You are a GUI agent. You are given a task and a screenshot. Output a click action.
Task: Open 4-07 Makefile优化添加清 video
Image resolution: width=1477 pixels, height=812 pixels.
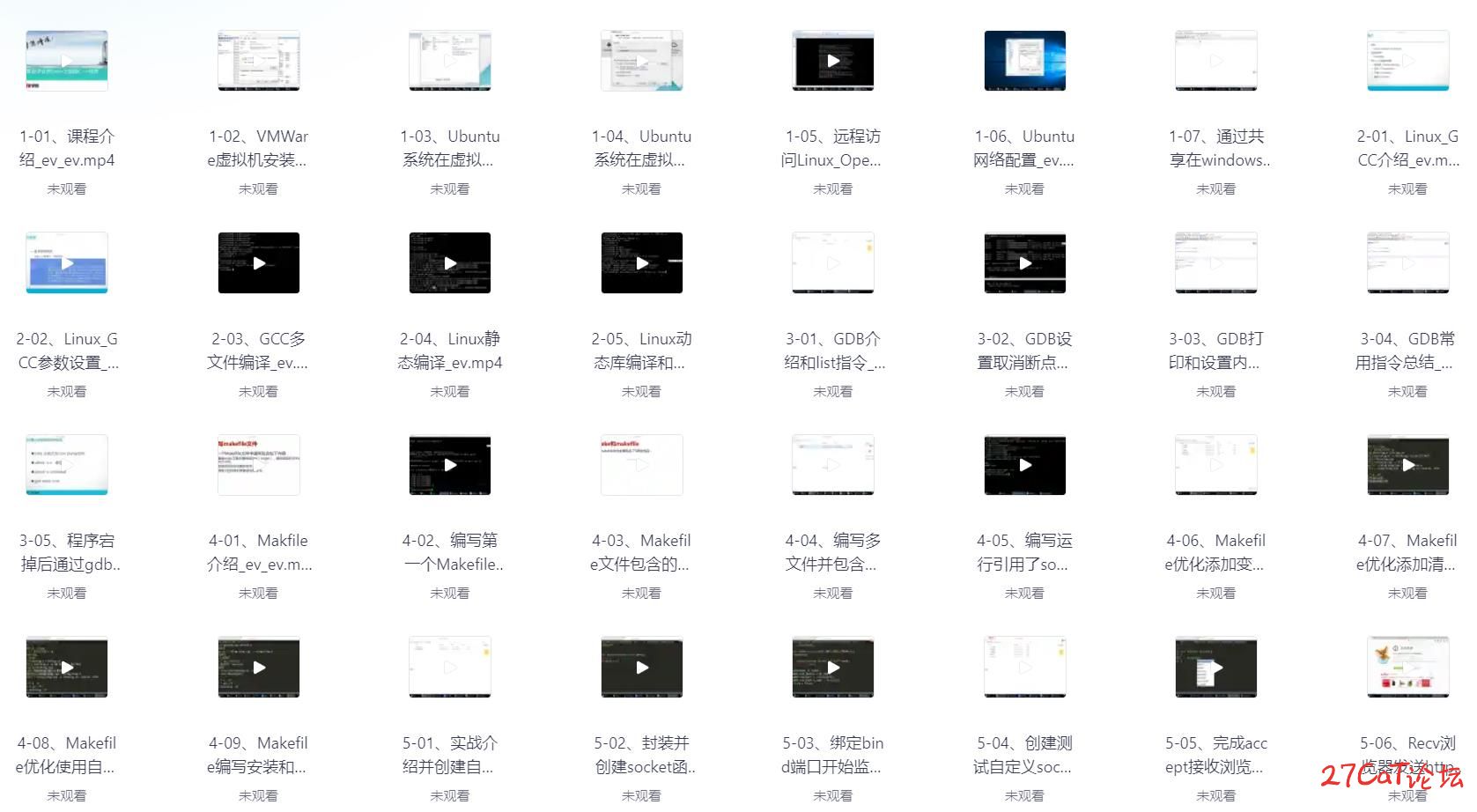pyautogui.click(x=1407, y=464)
